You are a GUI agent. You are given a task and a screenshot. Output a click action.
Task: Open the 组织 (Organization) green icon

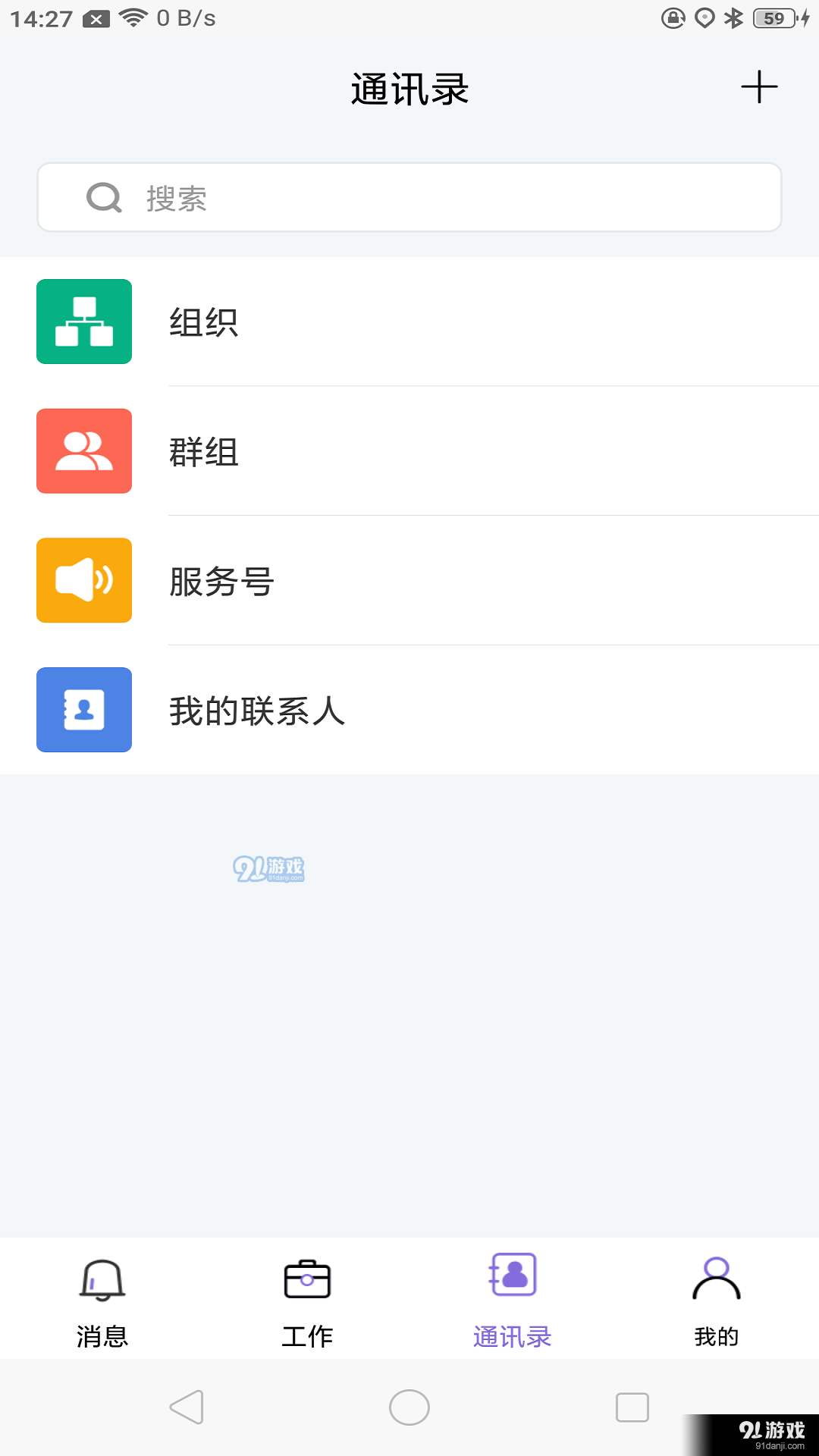point(83,321)
